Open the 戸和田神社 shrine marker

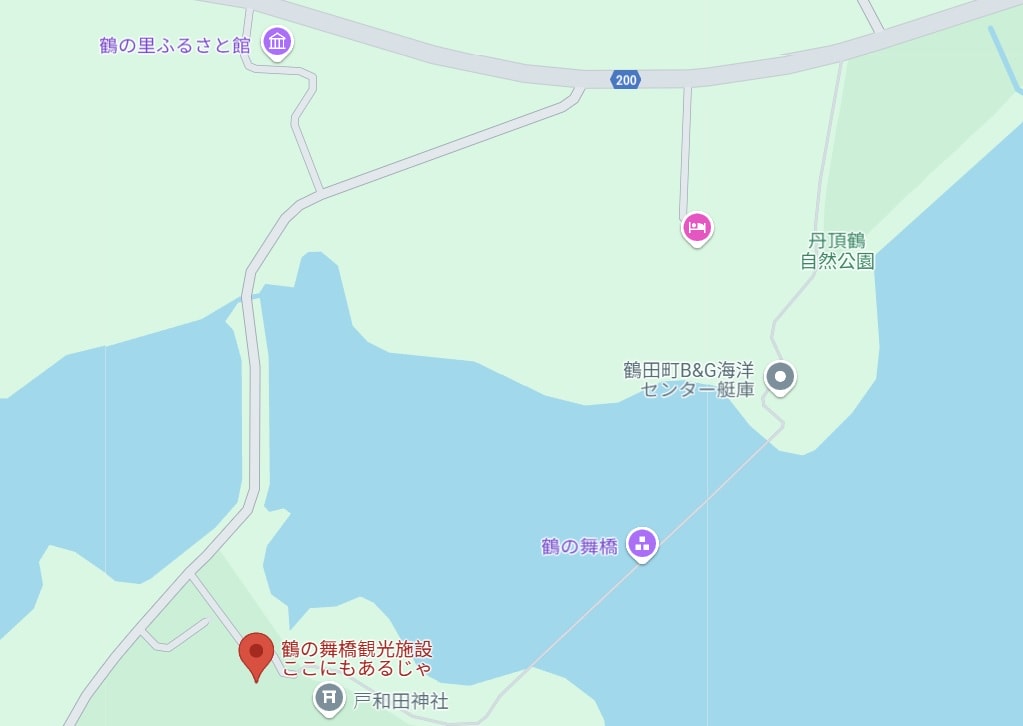328,698
